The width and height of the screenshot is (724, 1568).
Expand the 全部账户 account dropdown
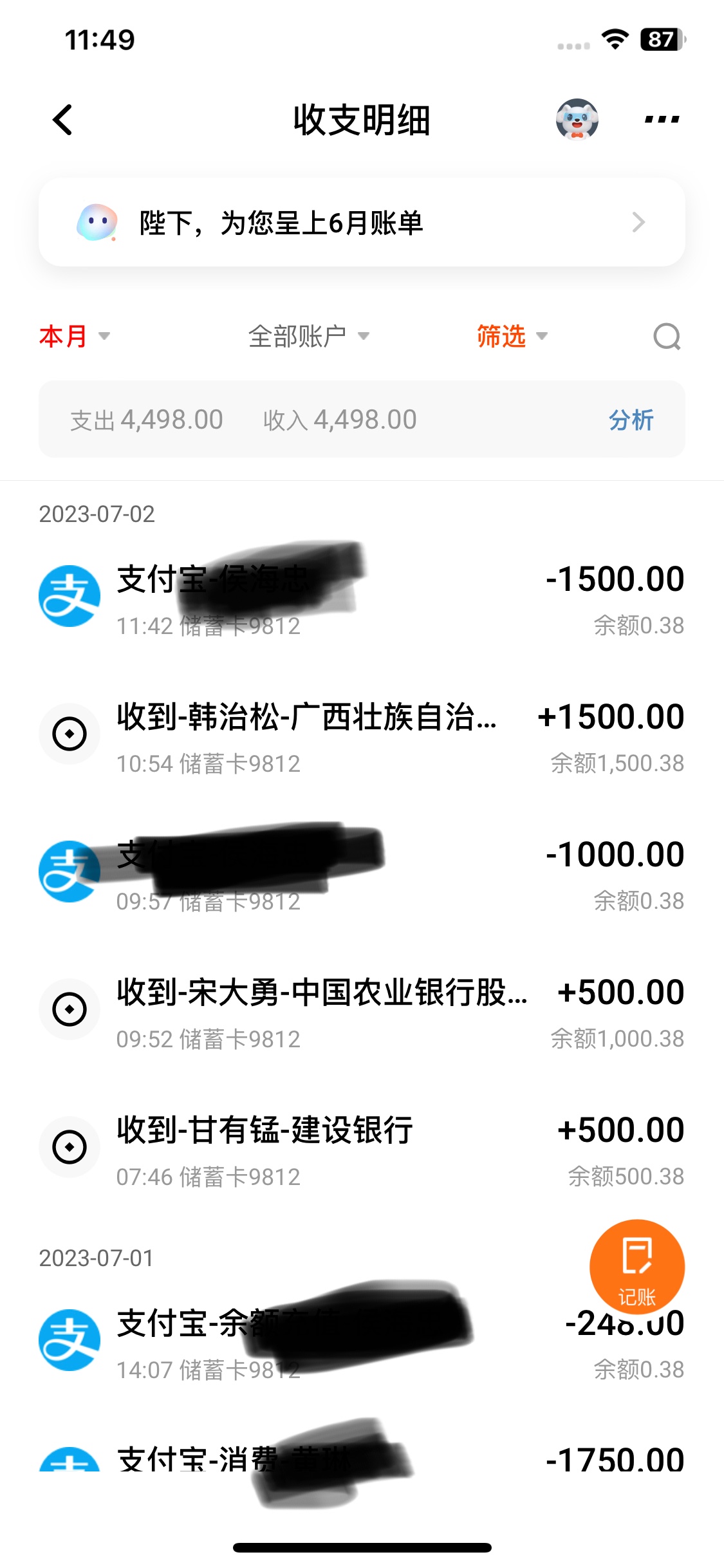(x=309, y=336)
